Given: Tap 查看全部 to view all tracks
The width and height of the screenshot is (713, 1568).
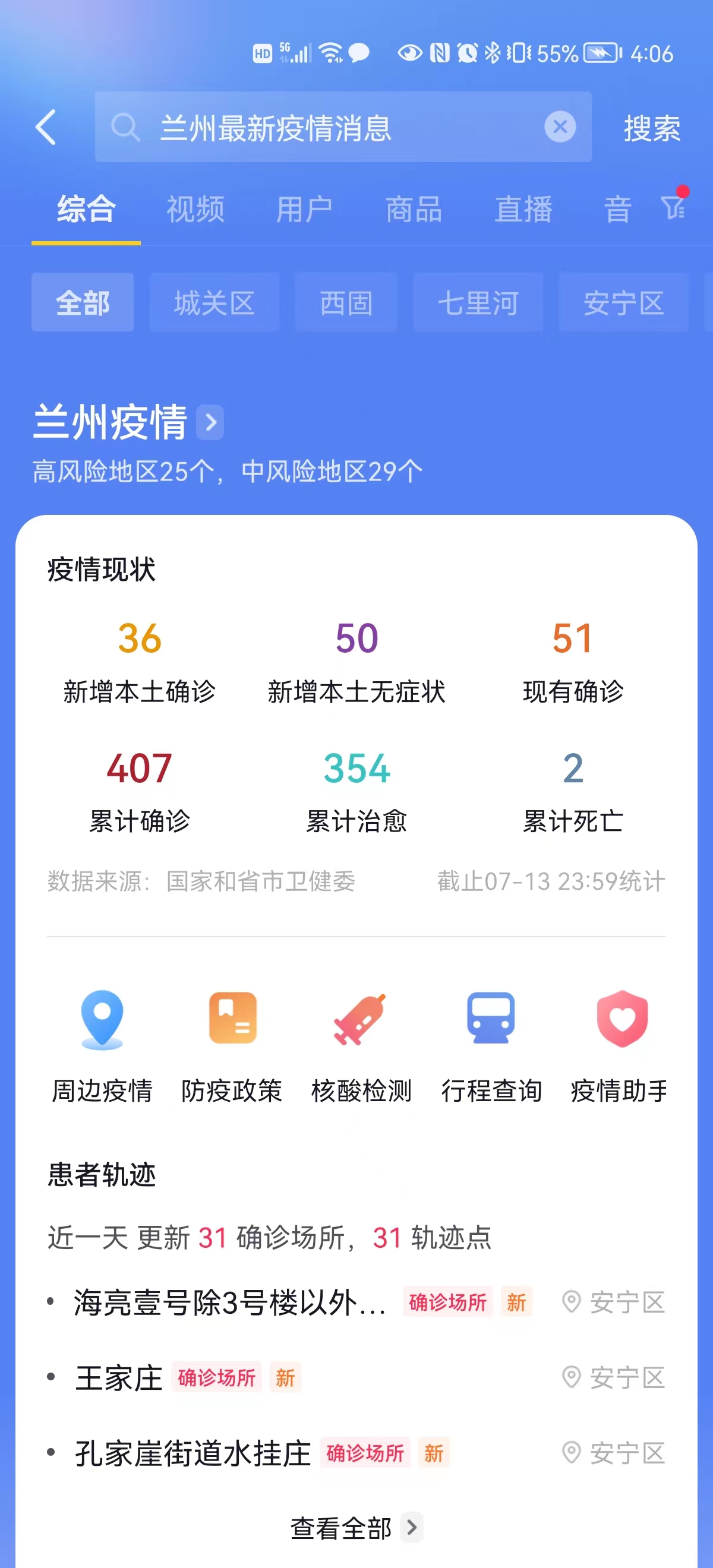Looking at the screenshot, I should point(355,1527).
